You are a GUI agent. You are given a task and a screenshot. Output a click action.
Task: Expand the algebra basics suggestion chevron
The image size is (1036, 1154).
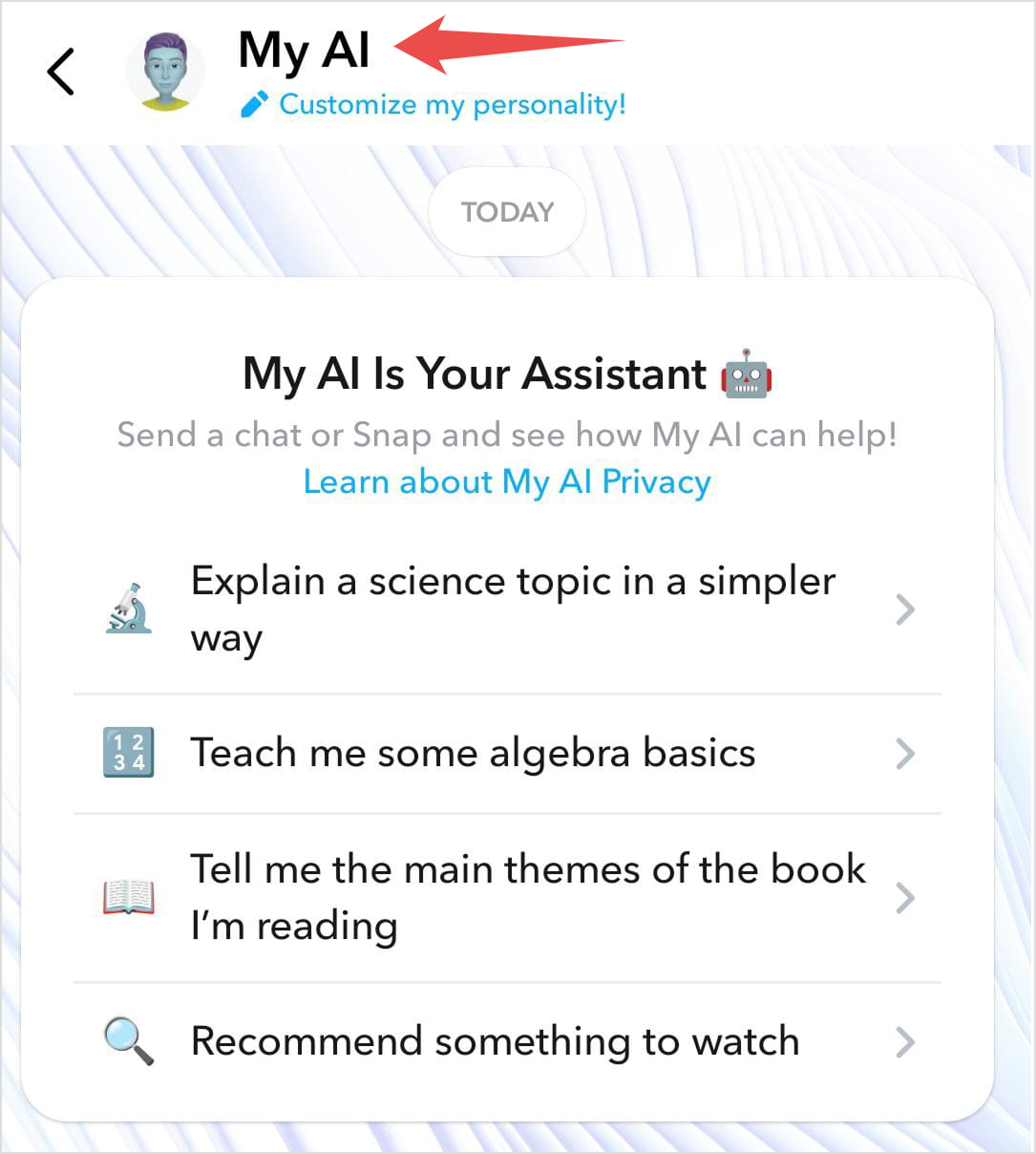point(905,754)
